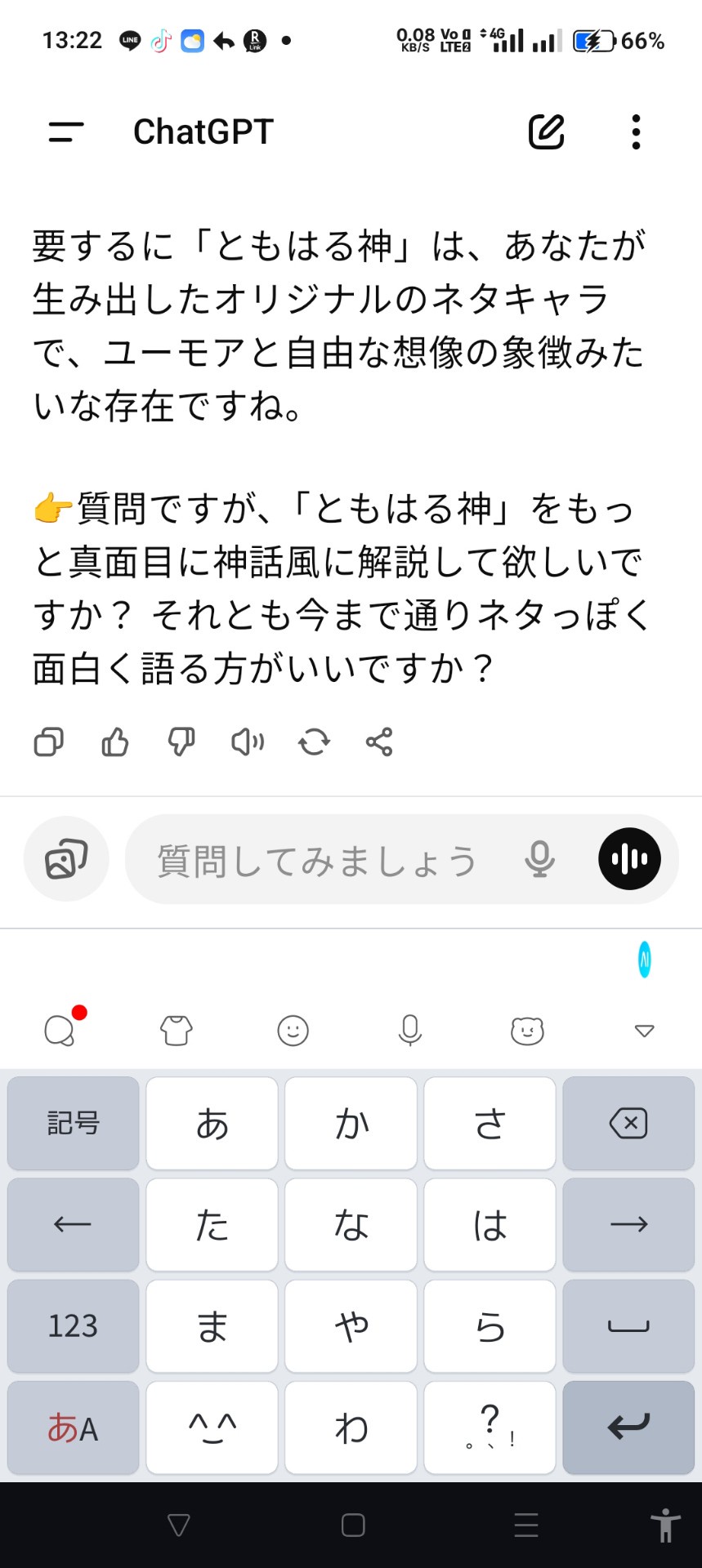Give the response a thumbs up
This screenshot has height=1568, width=702.
115,742
